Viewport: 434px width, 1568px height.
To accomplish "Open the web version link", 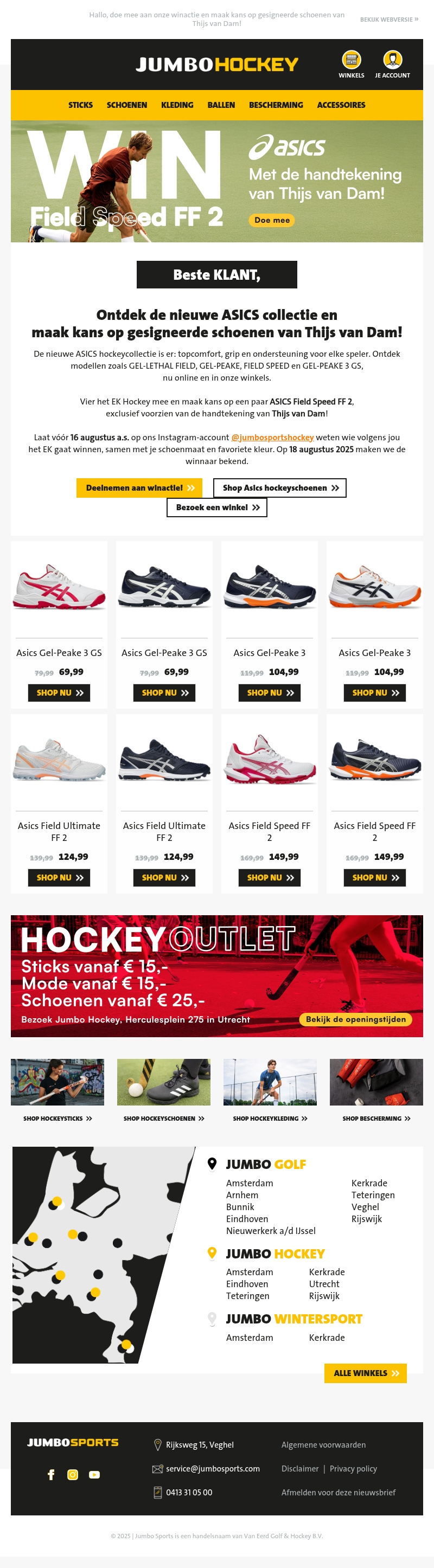I will 388,20.
